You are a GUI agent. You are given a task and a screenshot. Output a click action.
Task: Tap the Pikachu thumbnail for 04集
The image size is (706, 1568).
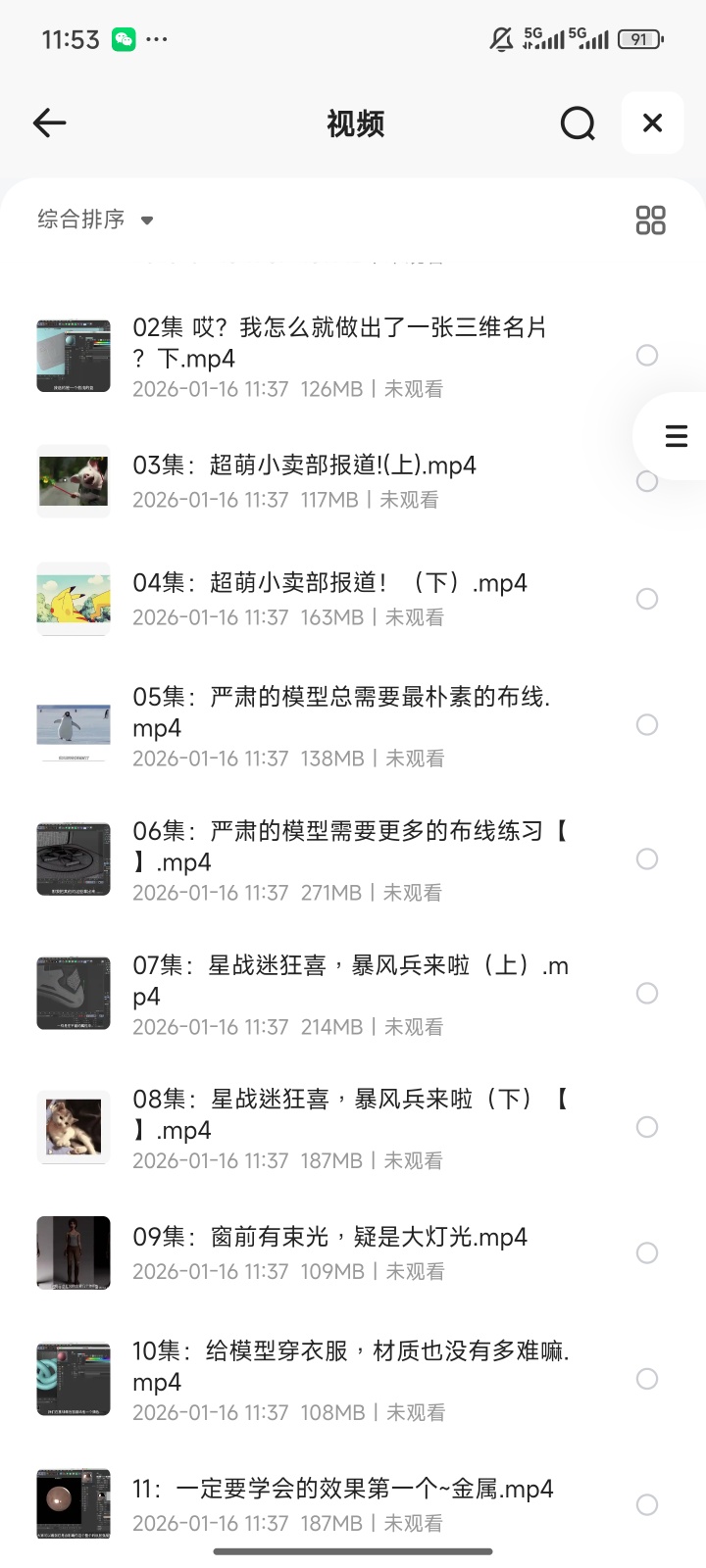coord(73,598)
